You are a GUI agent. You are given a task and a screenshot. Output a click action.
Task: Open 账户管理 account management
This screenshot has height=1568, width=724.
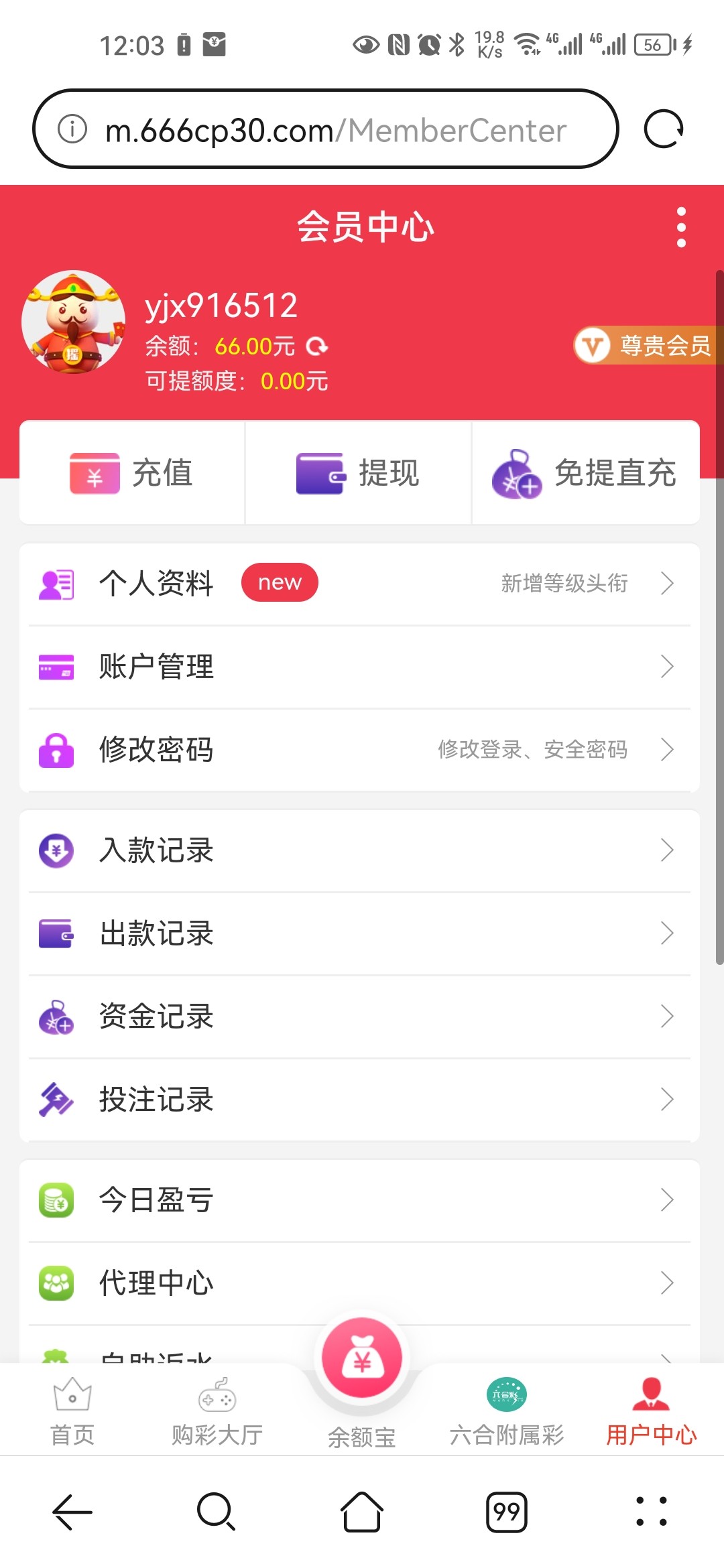tap(156, 667)
